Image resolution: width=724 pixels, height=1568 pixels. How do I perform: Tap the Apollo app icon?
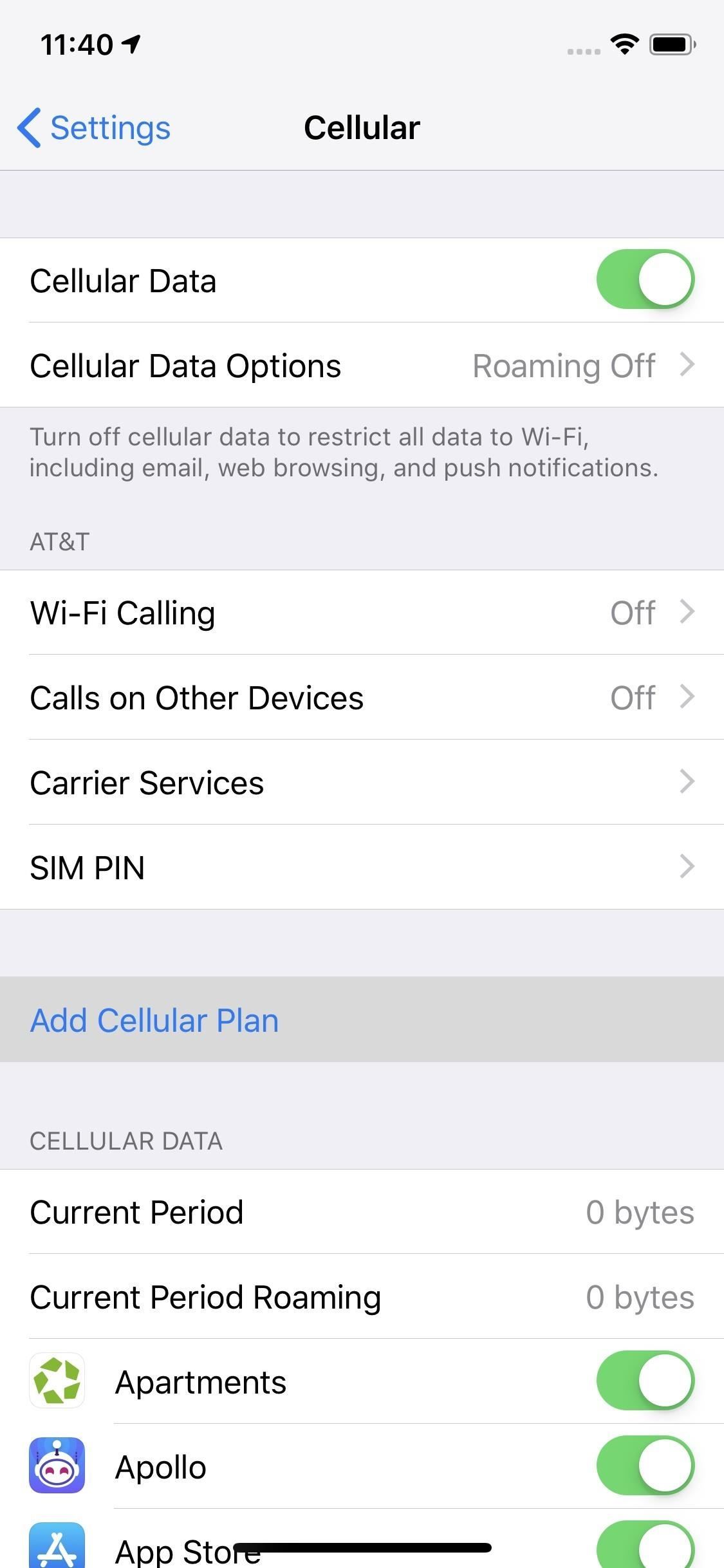point(57,1467)
